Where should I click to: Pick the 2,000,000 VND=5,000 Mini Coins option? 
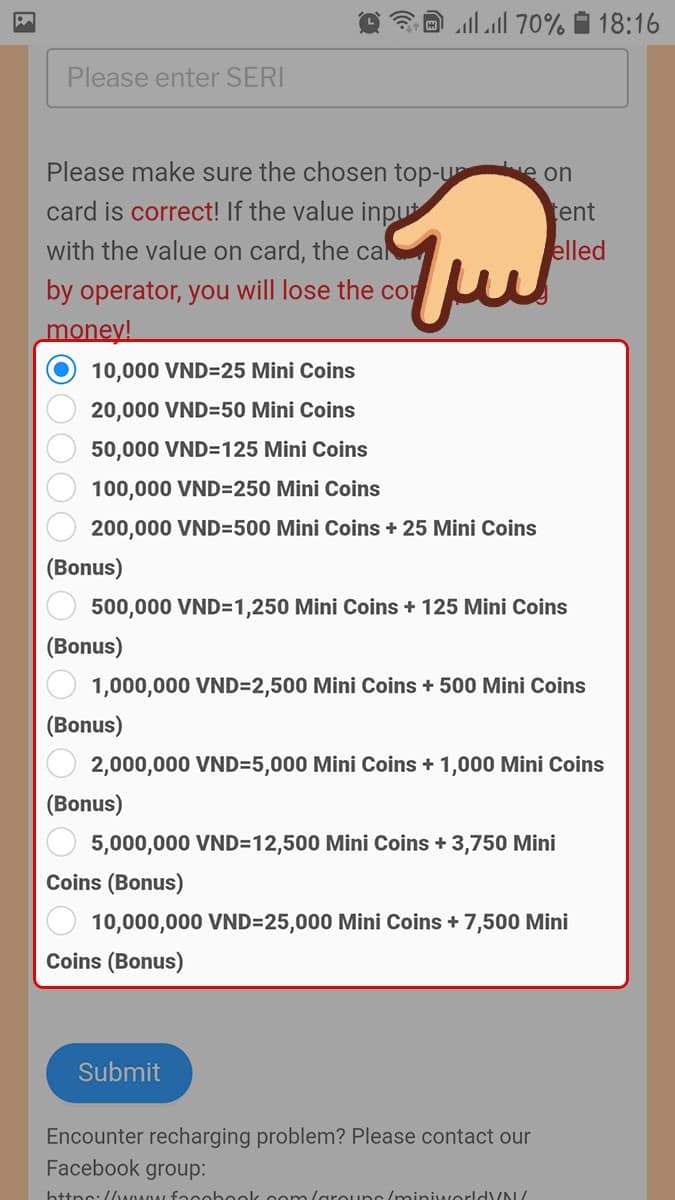point(62,764)
